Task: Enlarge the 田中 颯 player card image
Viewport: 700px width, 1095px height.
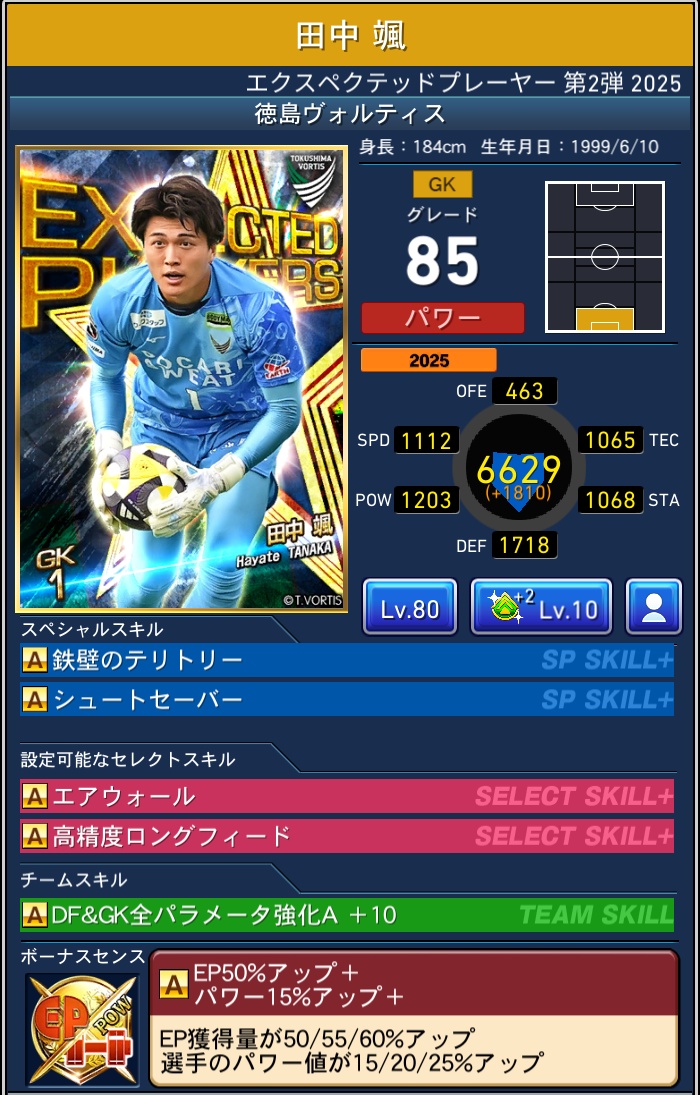Action: click(181, 379)
